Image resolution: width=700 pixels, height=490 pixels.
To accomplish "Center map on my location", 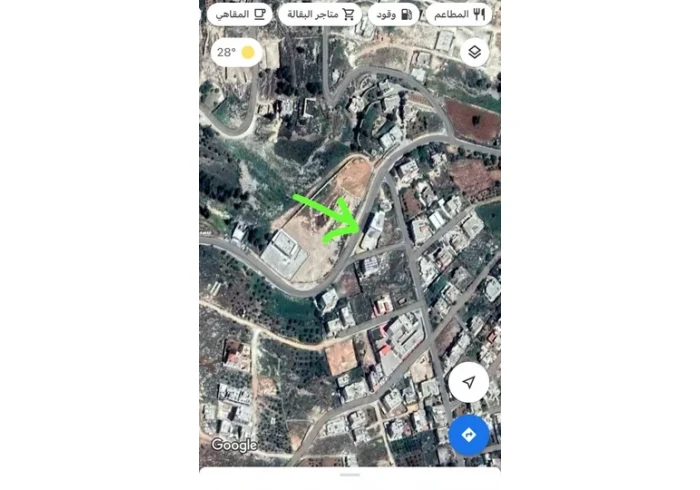I will [468, 382].
